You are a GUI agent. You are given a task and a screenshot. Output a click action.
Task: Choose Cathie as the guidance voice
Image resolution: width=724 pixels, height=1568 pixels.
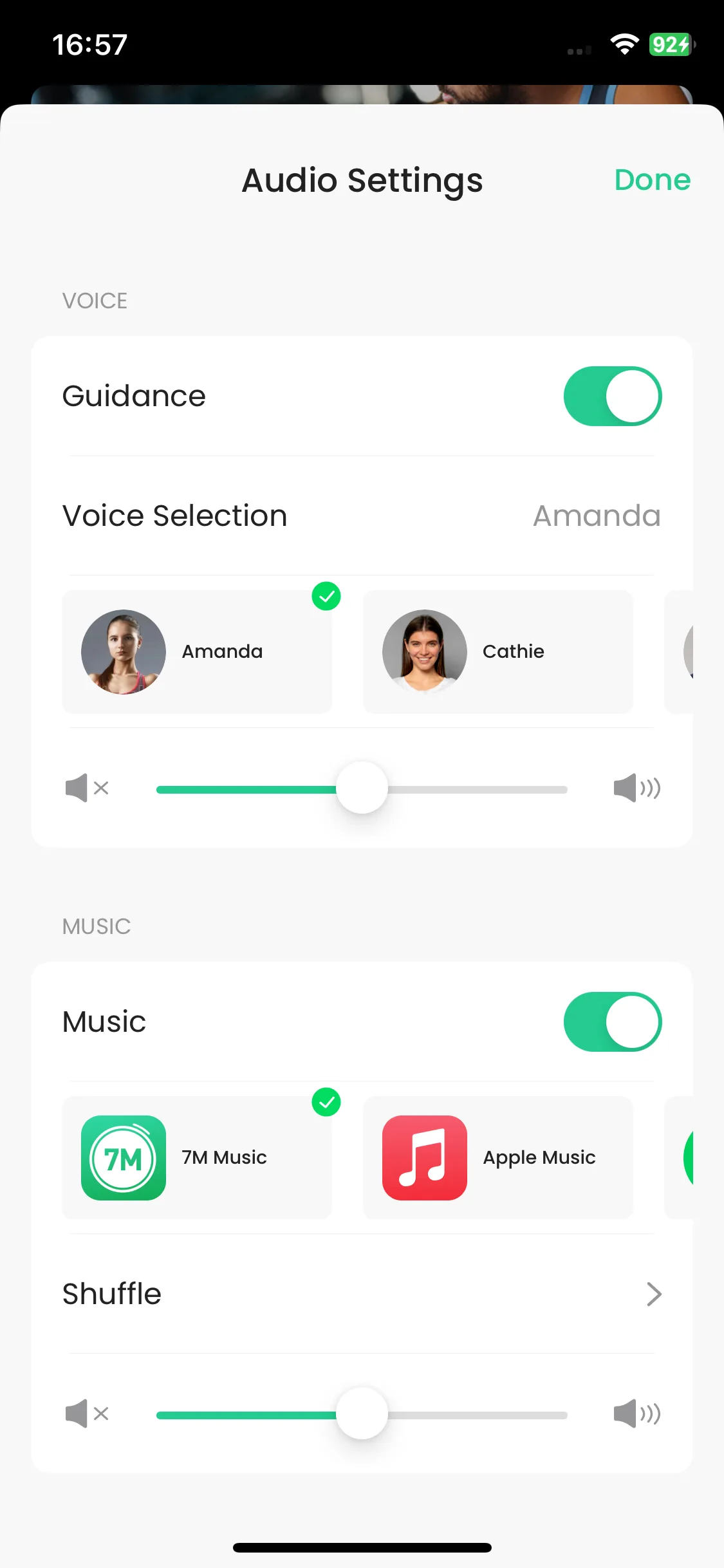click(497, 651)
